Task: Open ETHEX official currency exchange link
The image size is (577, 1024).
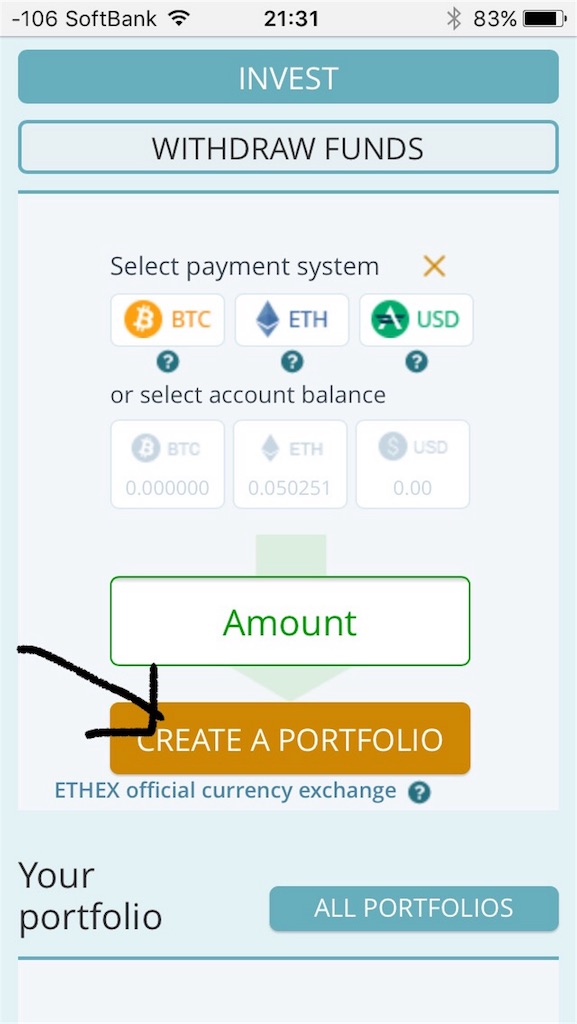Action: [x=225, y=791]
